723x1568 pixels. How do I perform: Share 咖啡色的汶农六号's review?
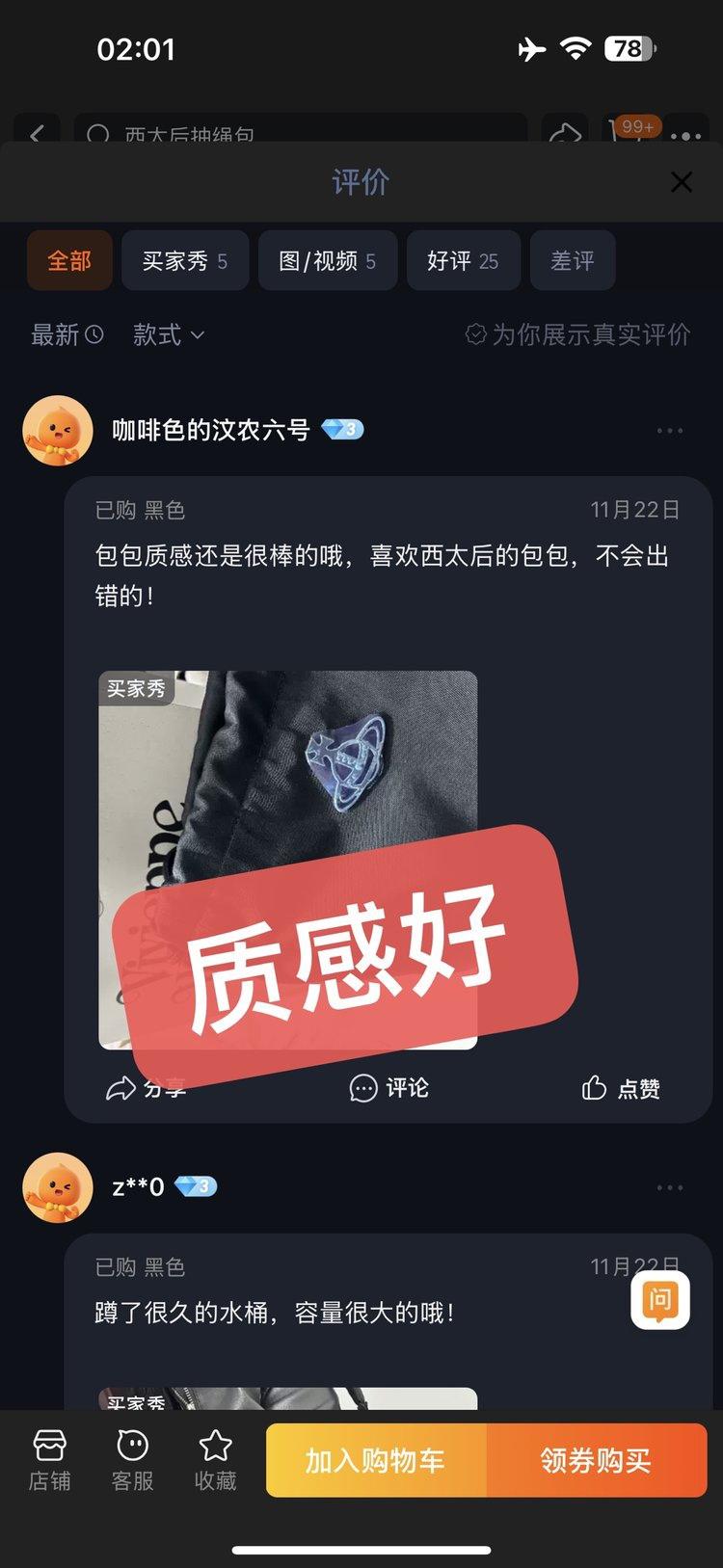pos(146,1088)
